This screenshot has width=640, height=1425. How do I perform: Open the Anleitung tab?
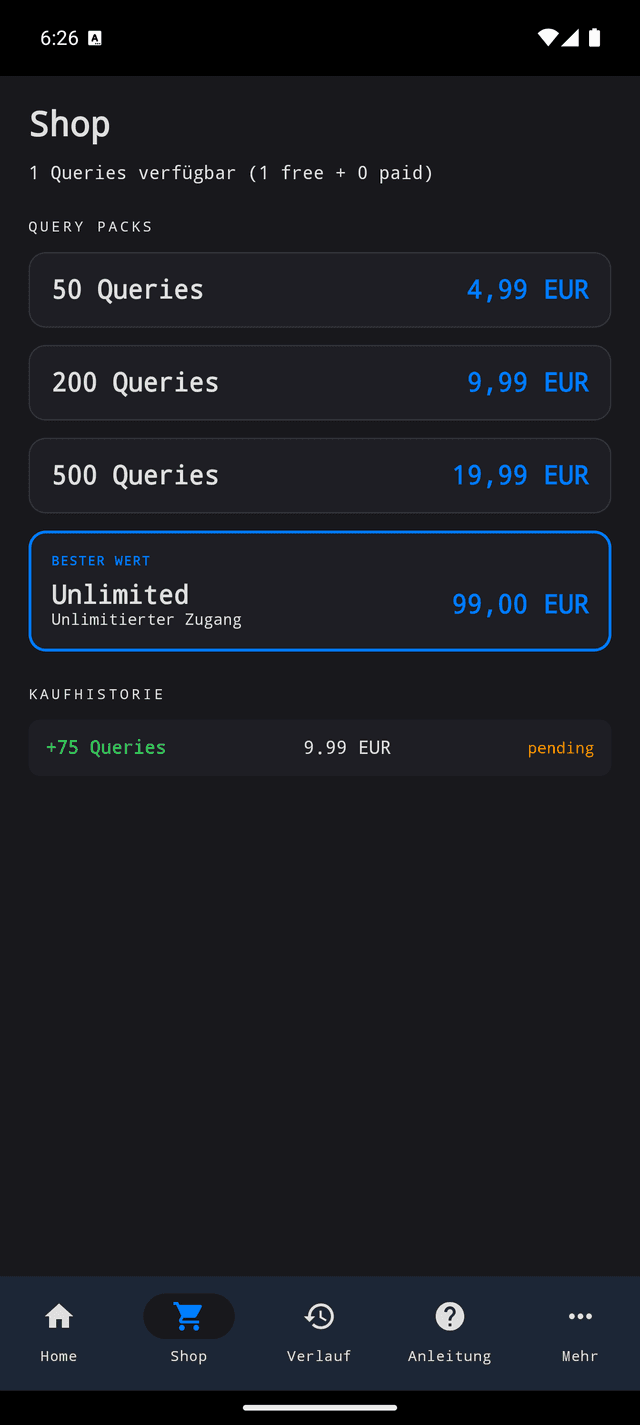click(x=449, y=1332)
